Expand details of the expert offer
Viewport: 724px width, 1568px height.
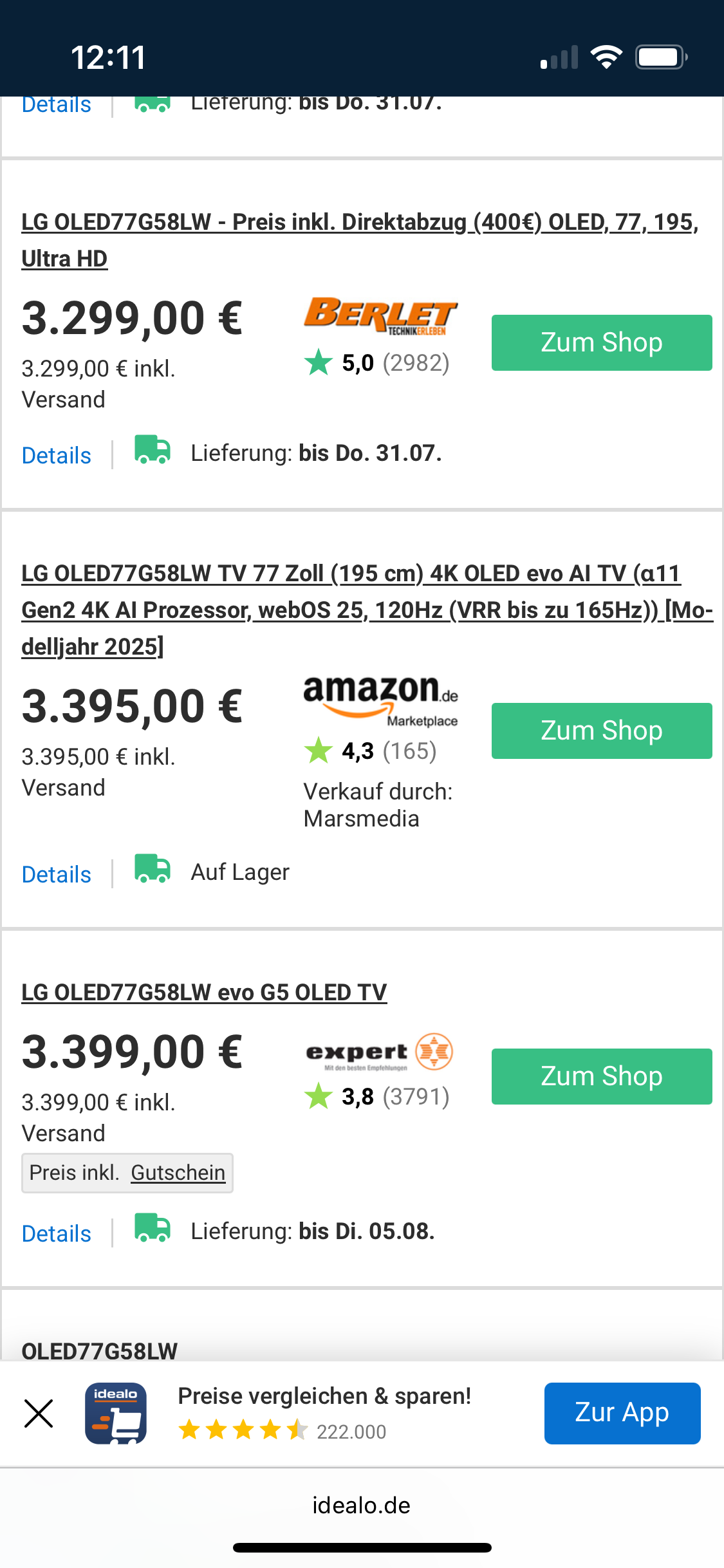57,1234
